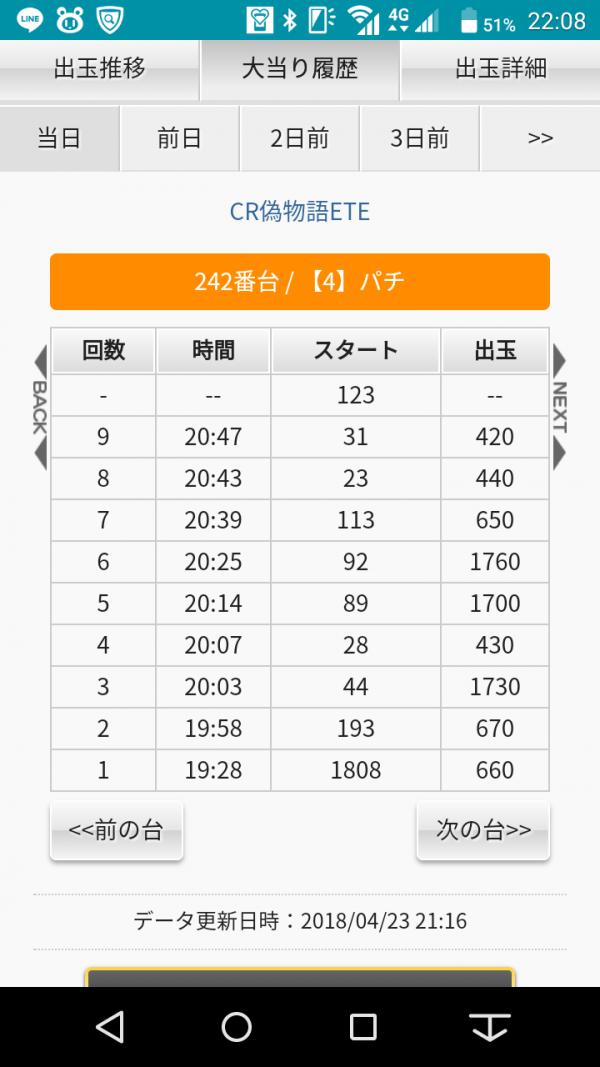Go back using the system back button
The height and width of the screenshot is (1067, 600).
[110, 1026]
